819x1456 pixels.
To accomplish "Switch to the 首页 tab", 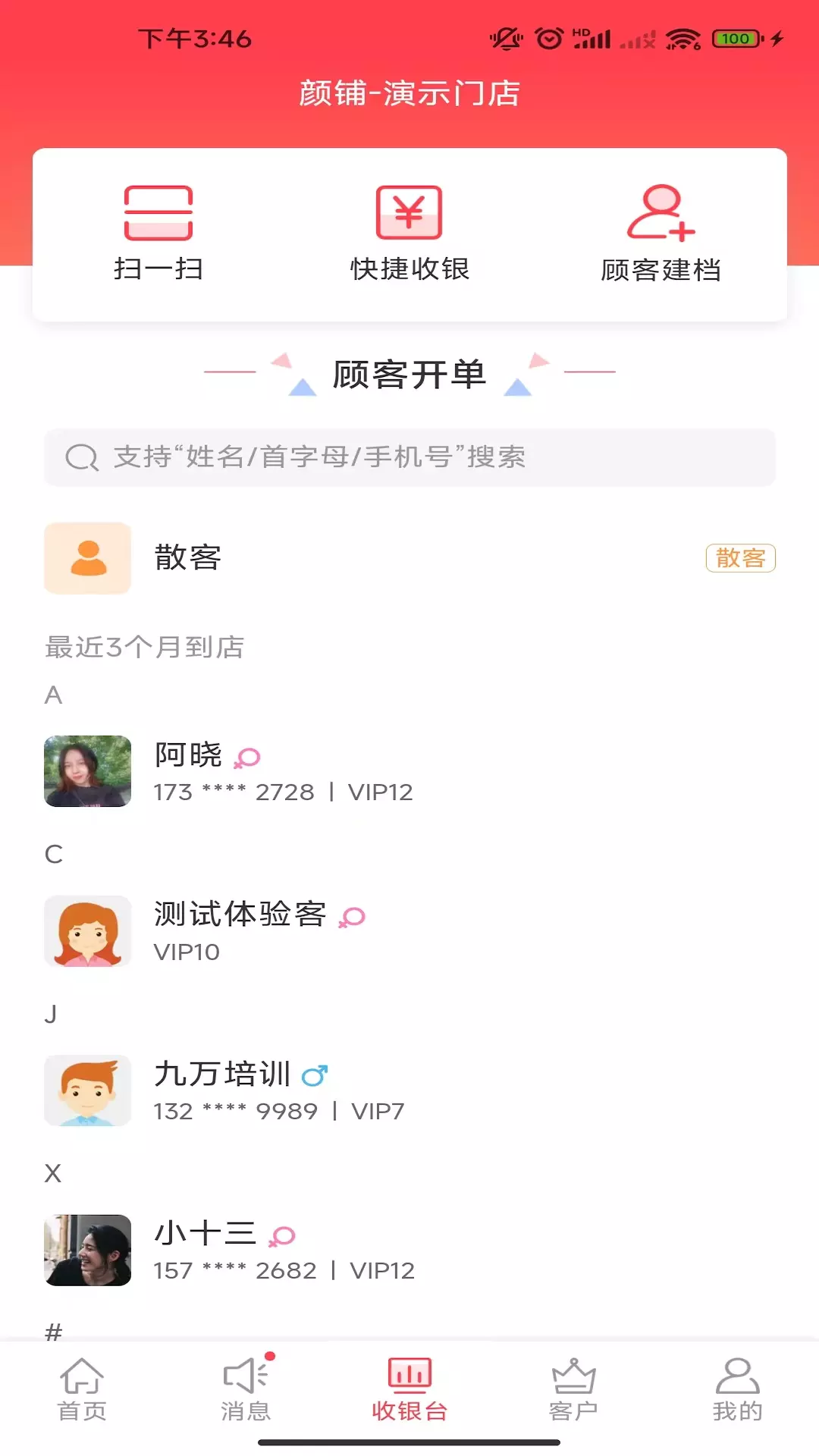I will 82,1391.
